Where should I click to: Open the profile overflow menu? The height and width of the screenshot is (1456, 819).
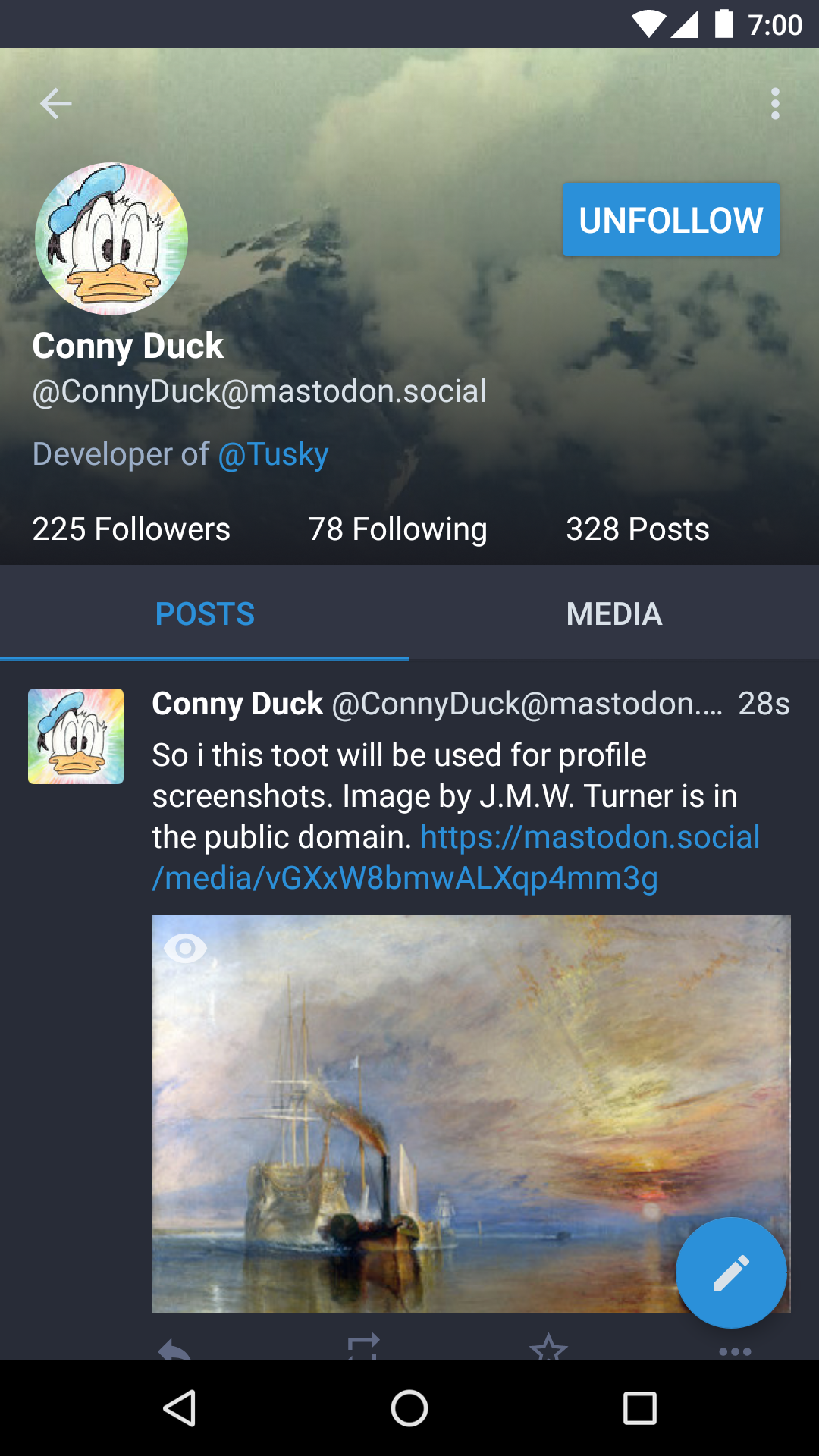[x=774, y=104]
